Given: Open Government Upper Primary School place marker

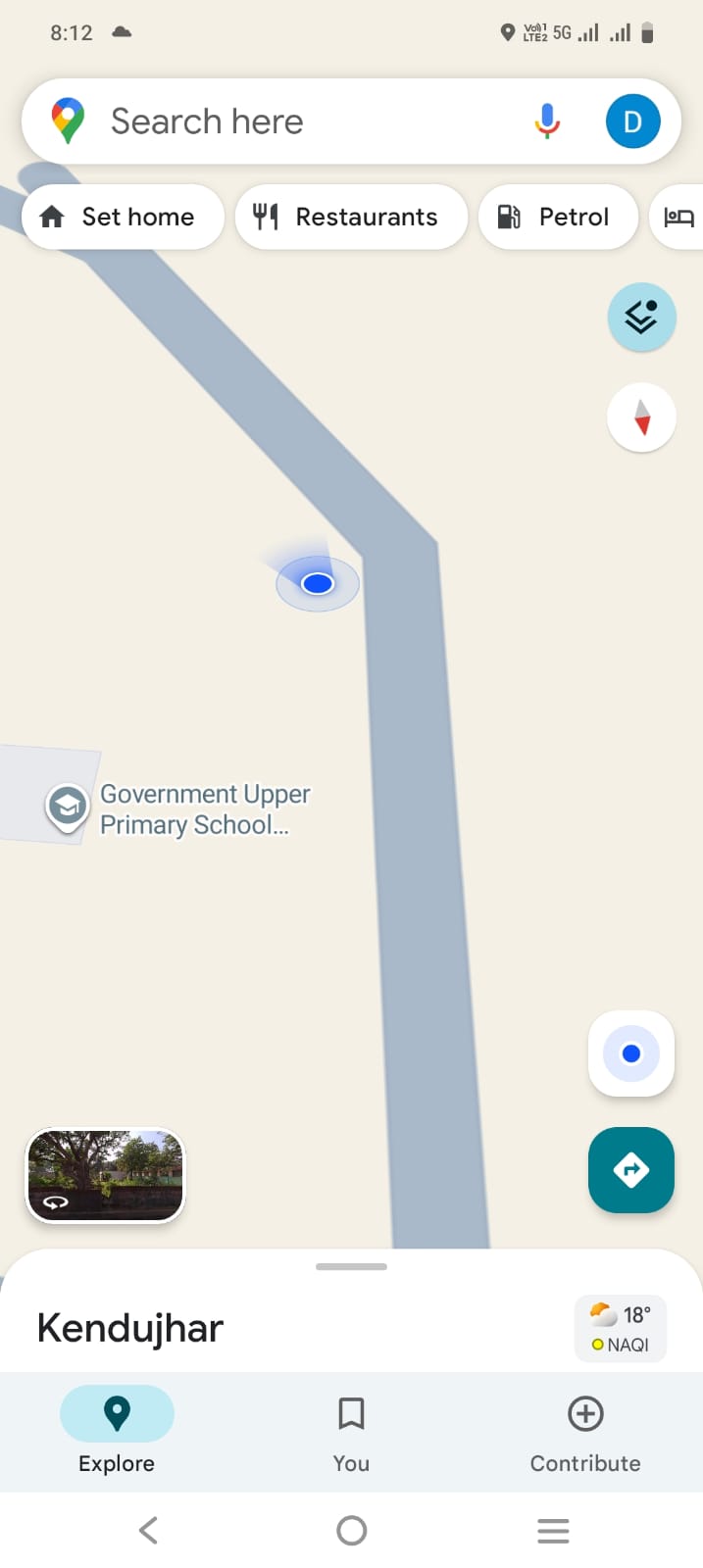Looking at the screenshot, I should [67, 807].
